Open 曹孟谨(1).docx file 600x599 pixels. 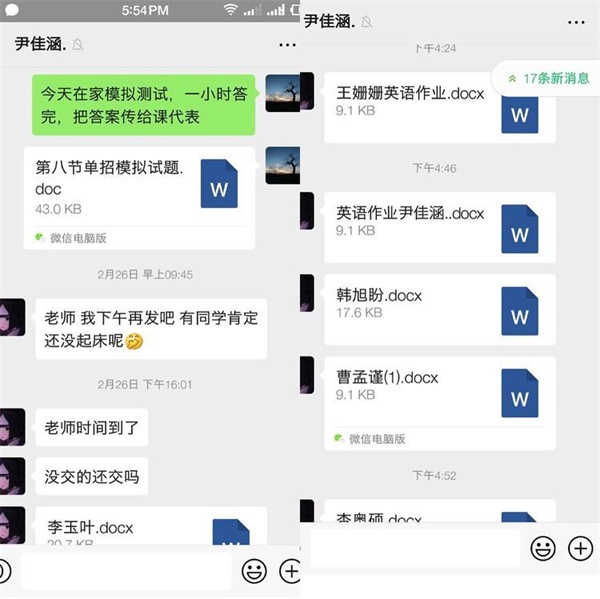440,388
